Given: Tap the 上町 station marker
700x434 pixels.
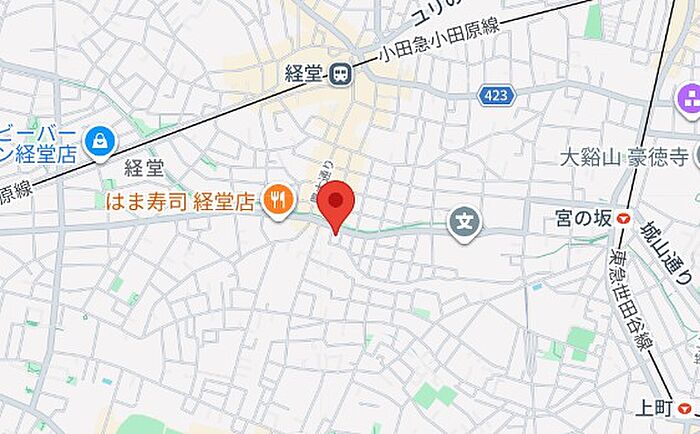Looking at the screenshot, I should coord(683,407).
